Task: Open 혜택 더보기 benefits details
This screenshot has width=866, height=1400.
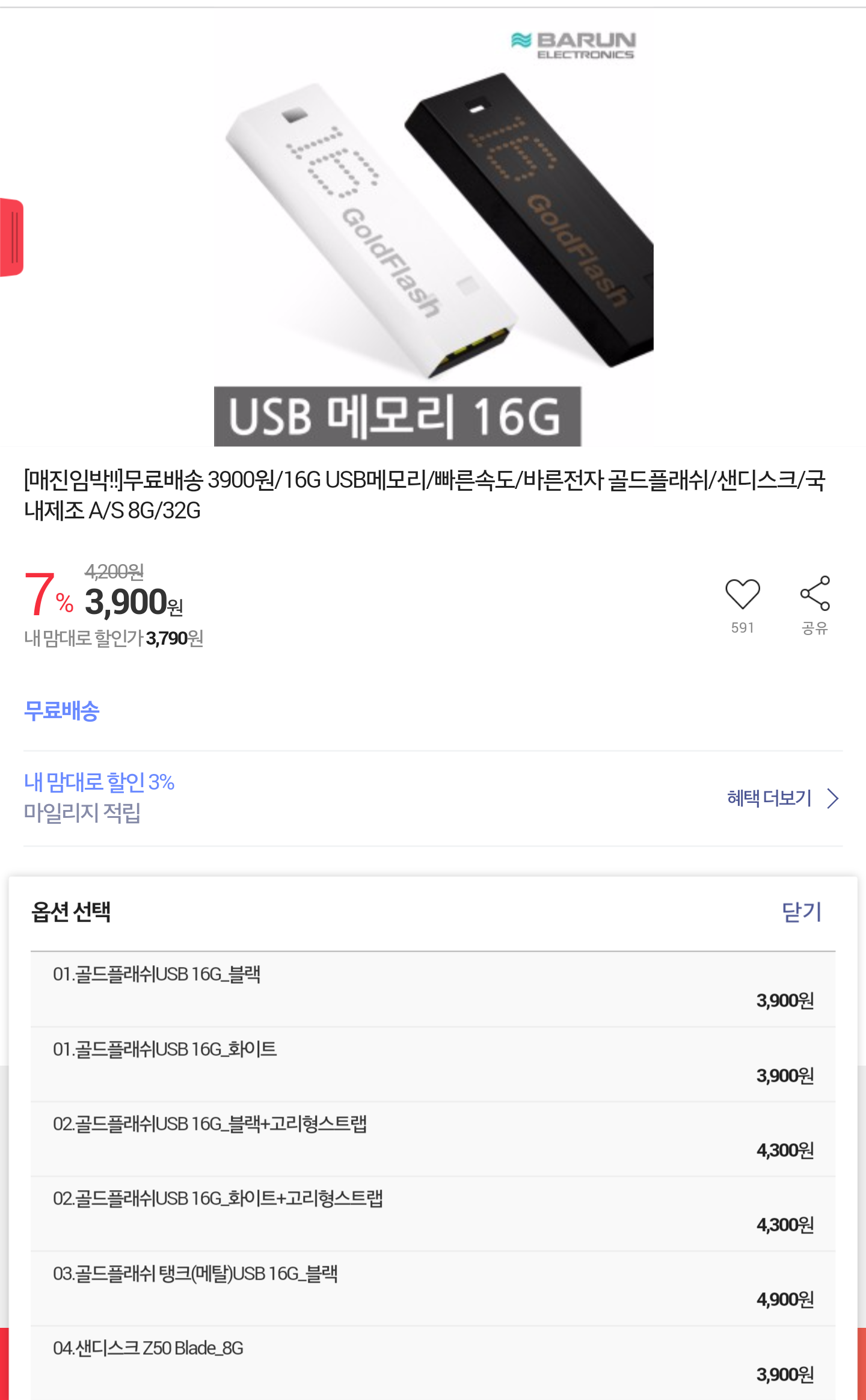Action: 782,799
